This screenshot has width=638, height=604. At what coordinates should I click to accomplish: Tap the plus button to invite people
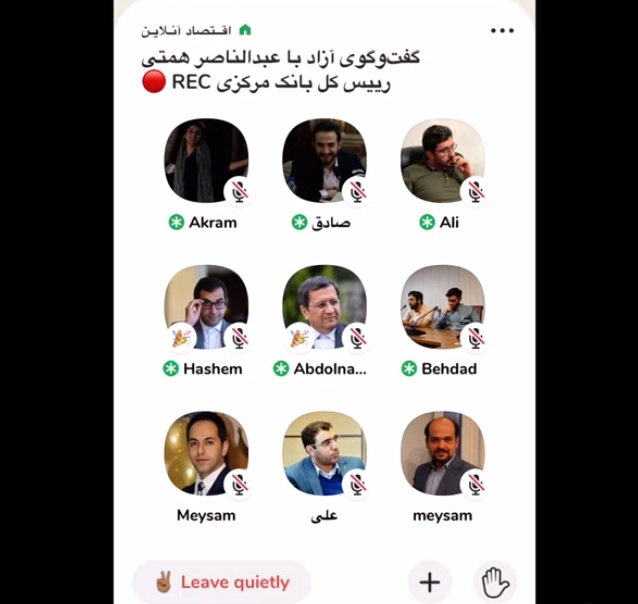429,582
